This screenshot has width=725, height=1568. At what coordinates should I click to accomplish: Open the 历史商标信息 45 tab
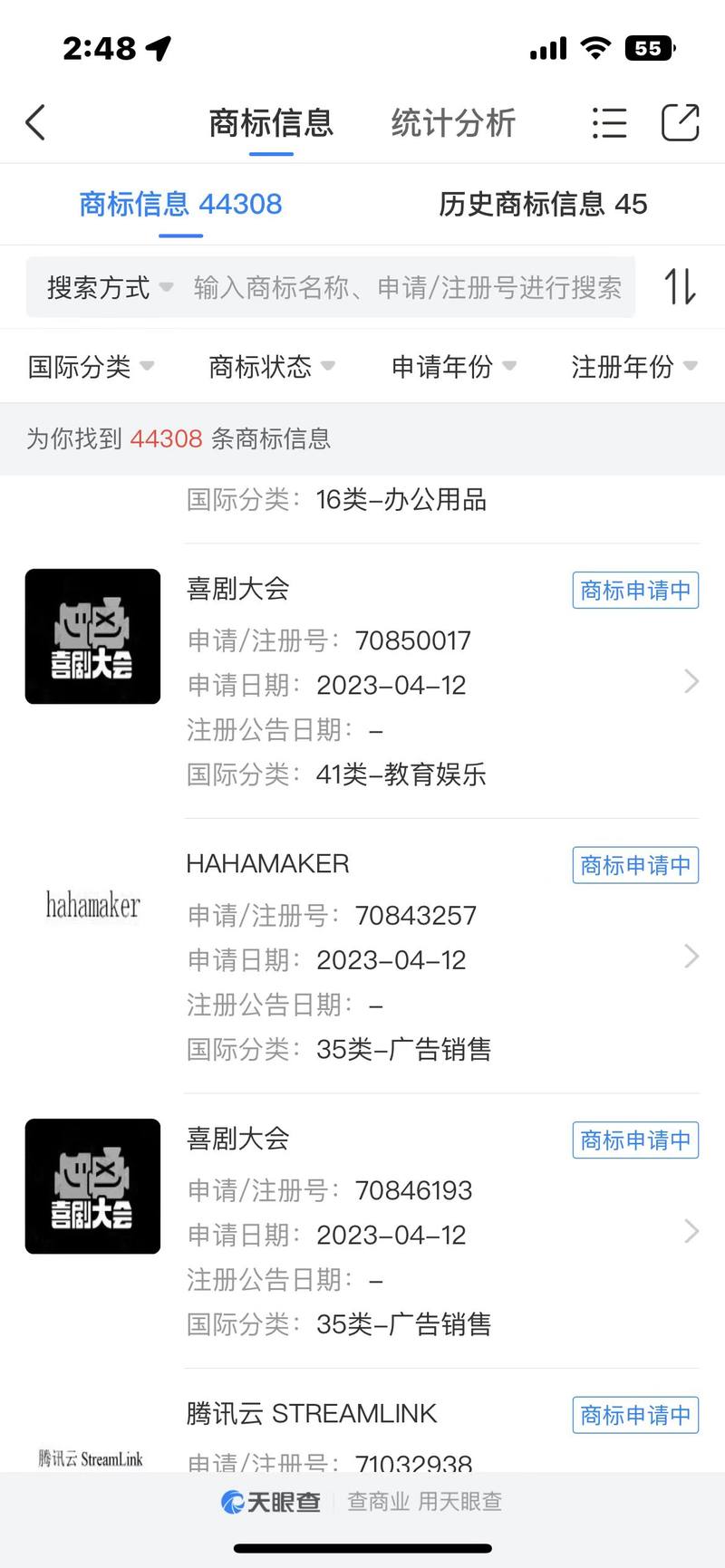click(x=543, y=204)
